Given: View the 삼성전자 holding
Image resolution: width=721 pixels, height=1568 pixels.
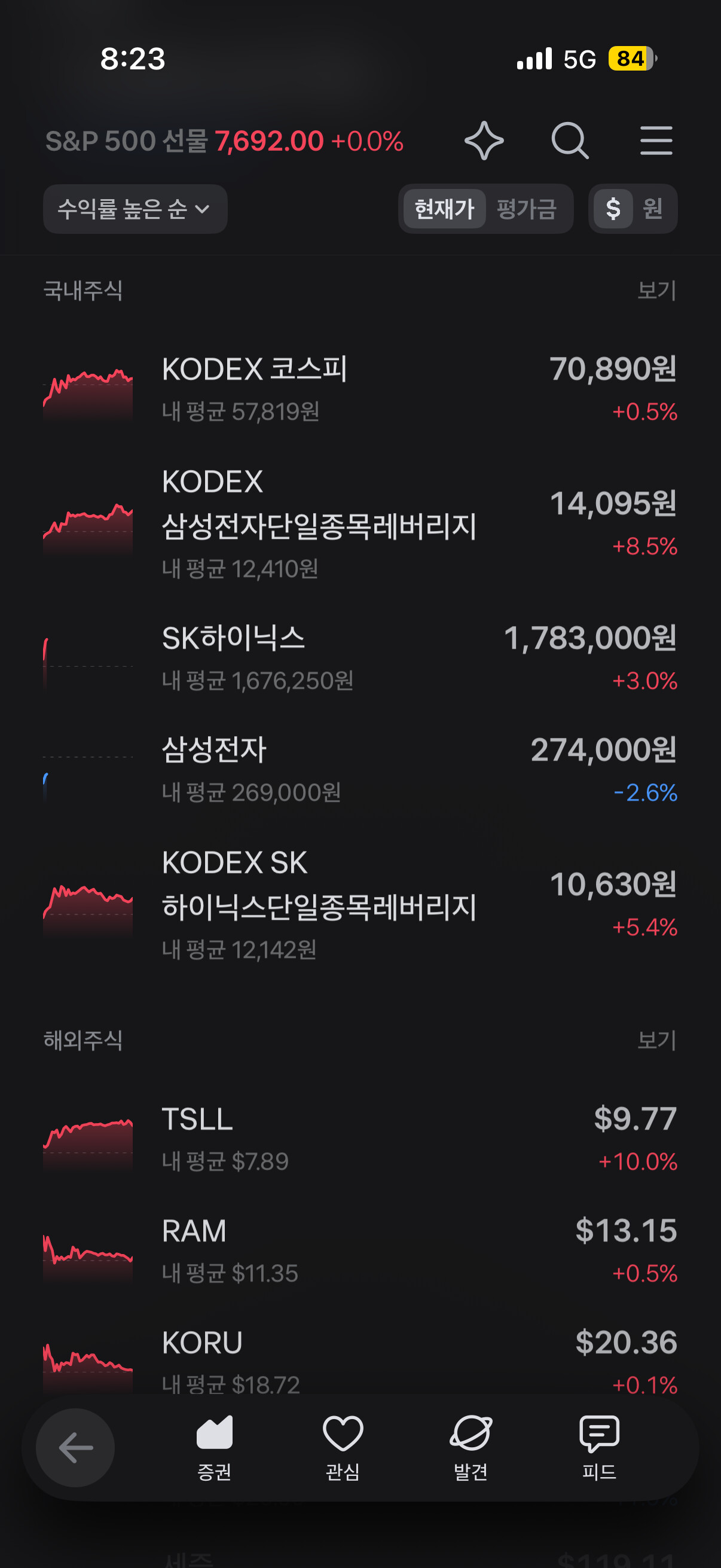Looking at the screenshot, I should coord(360,770).
